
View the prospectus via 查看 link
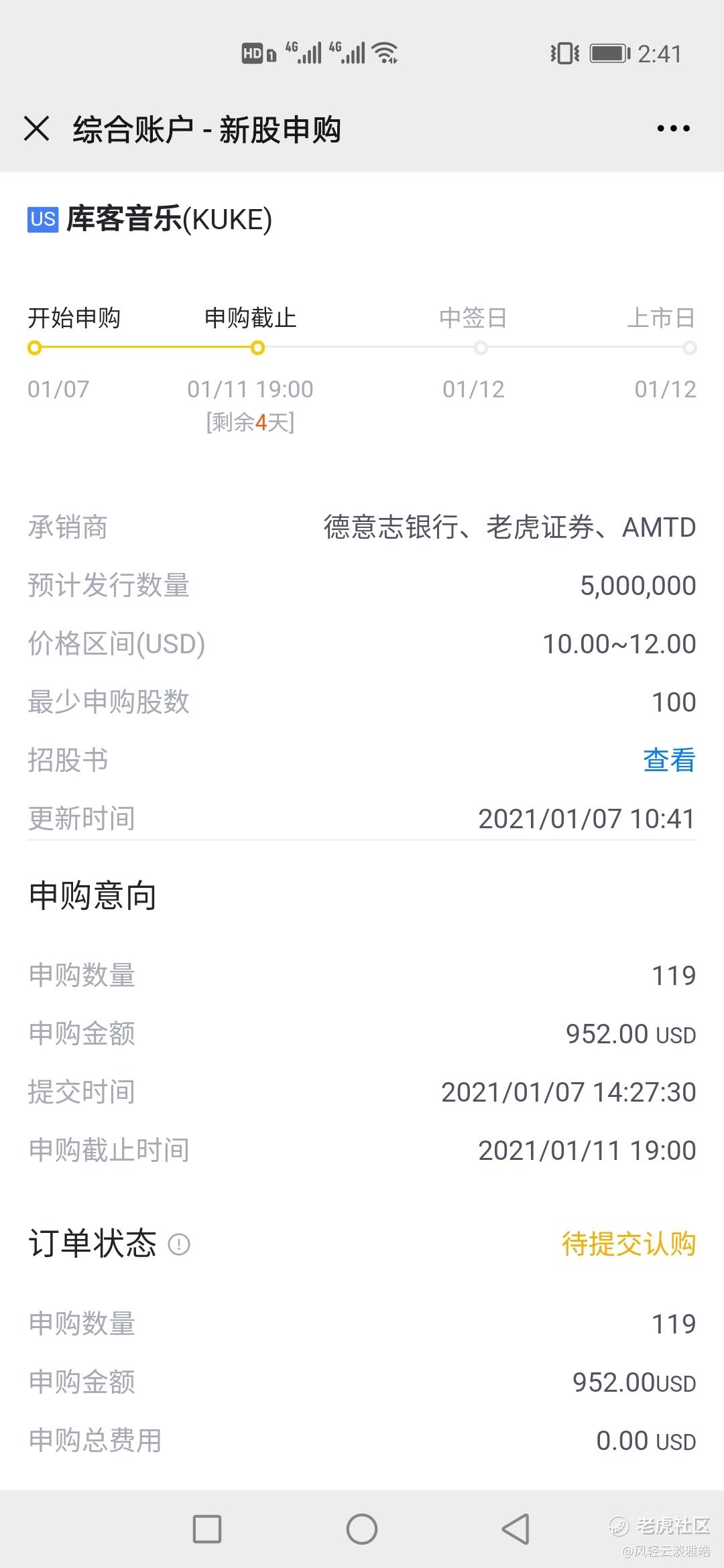pyautogui.click(x=669, y=760)
